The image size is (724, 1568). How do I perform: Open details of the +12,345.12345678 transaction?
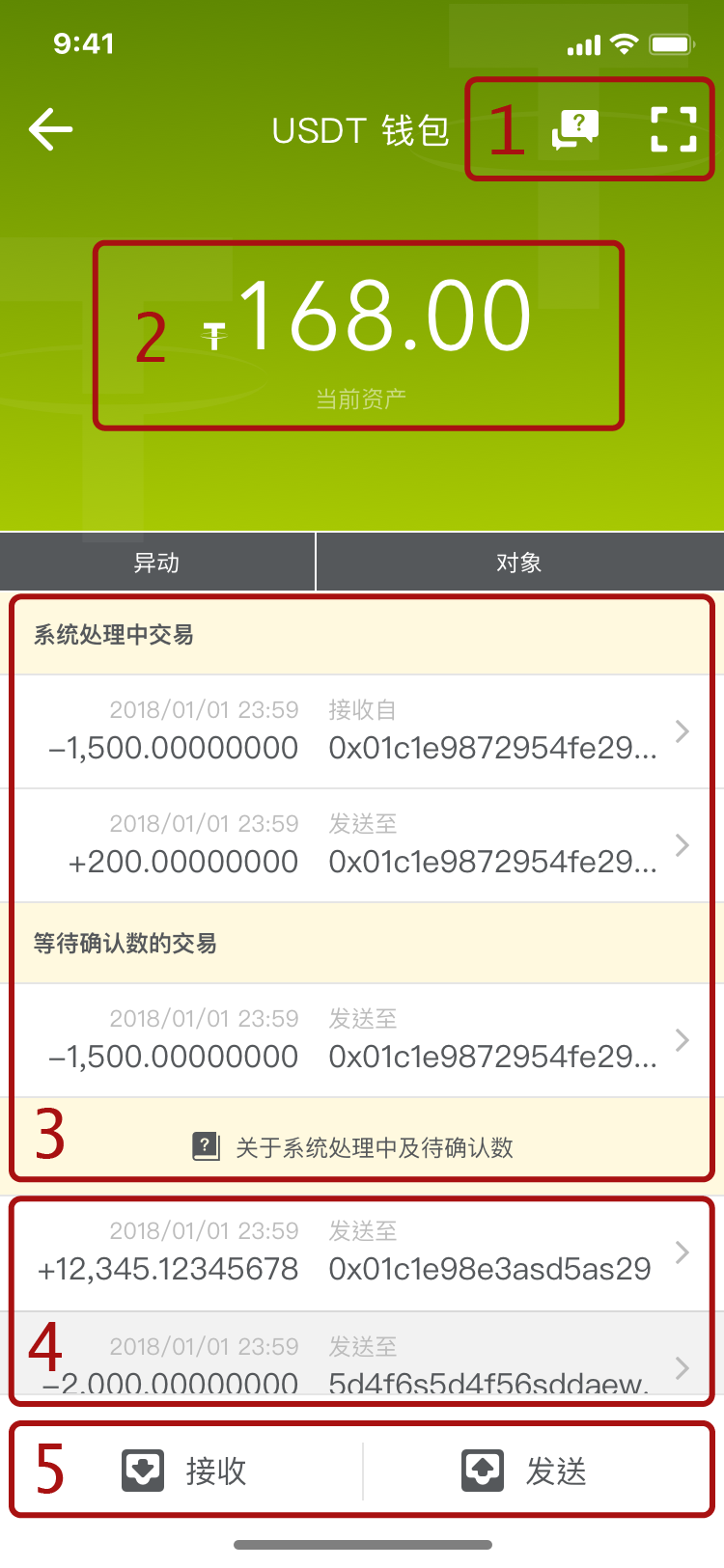(362, 1251)
